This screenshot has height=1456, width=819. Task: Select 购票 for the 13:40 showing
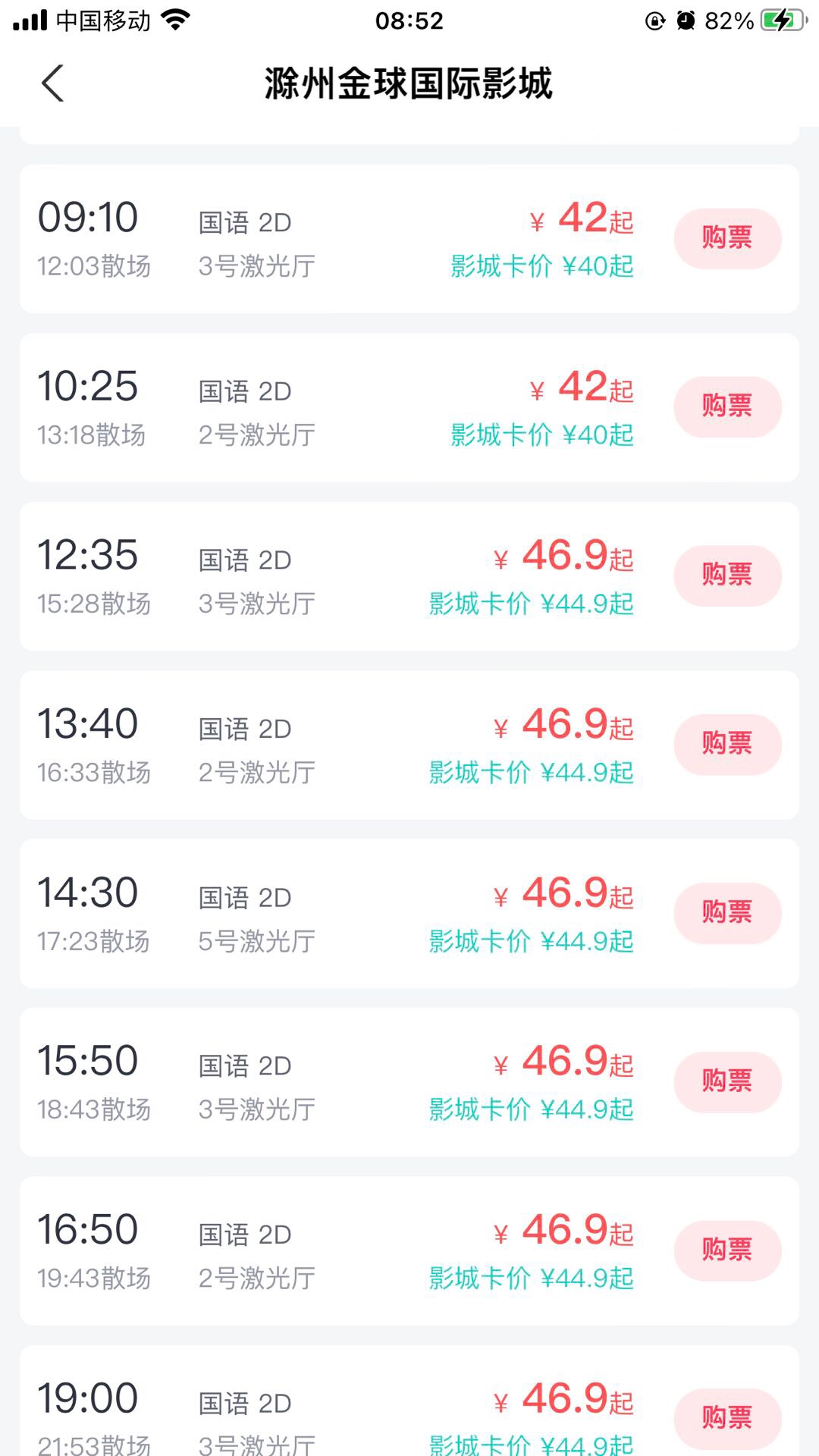click(x=727, y=745)
